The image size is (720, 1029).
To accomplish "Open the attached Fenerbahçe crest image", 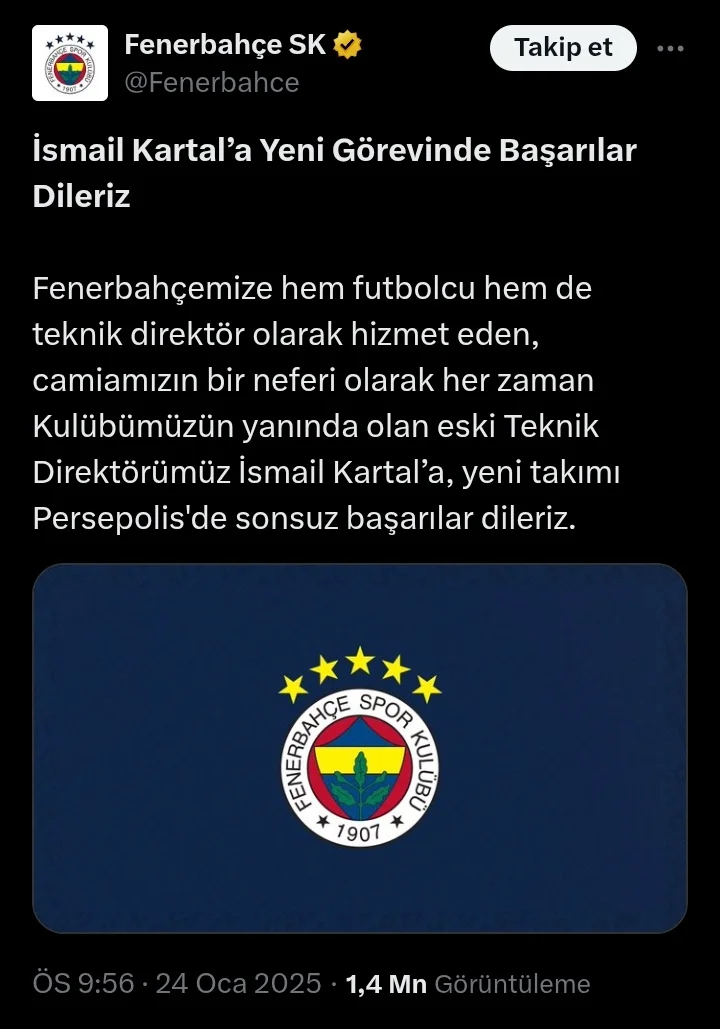I will click(360, 748).
